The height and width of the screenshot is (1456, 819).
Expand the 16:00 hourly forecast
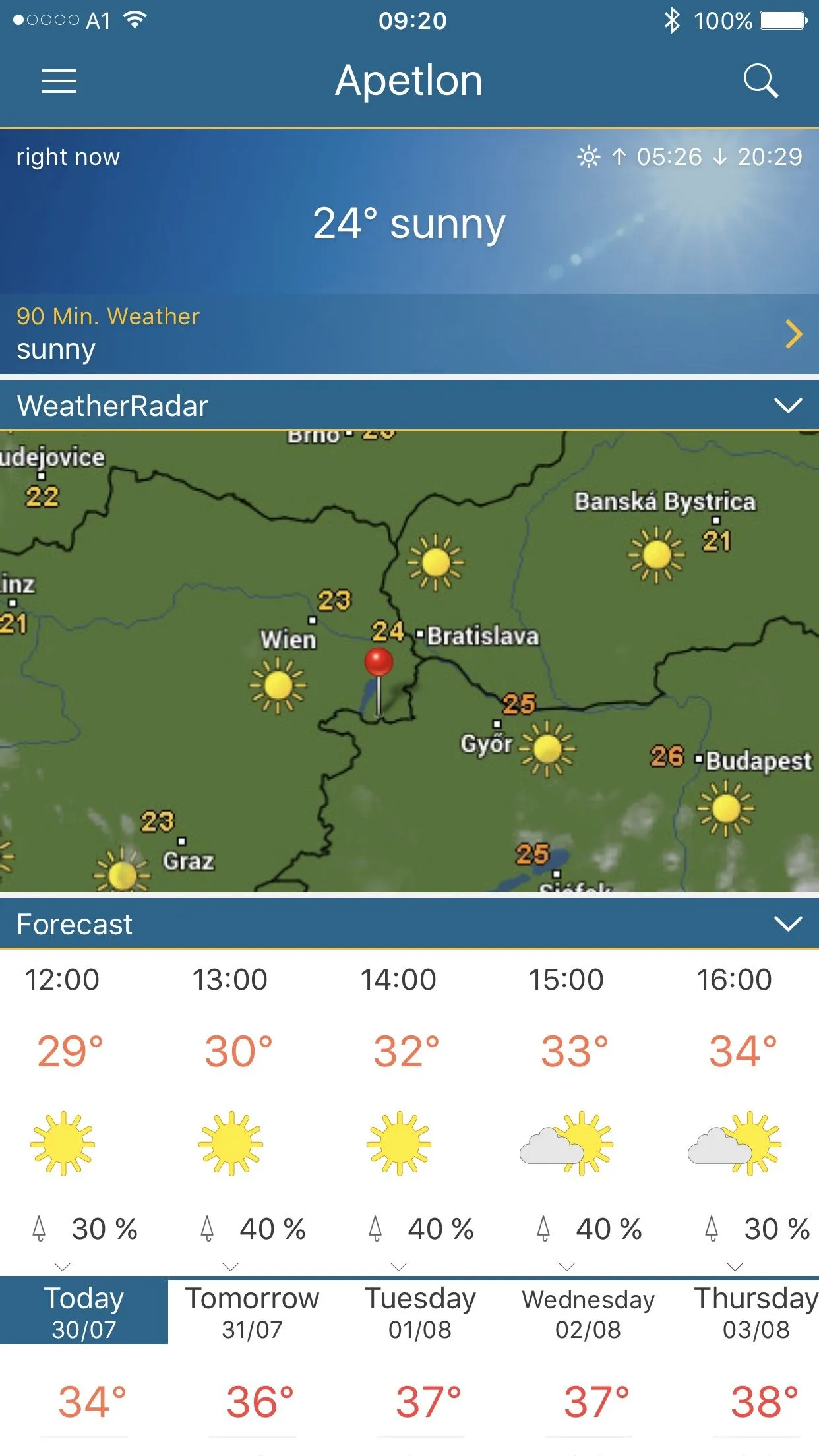735,1267
